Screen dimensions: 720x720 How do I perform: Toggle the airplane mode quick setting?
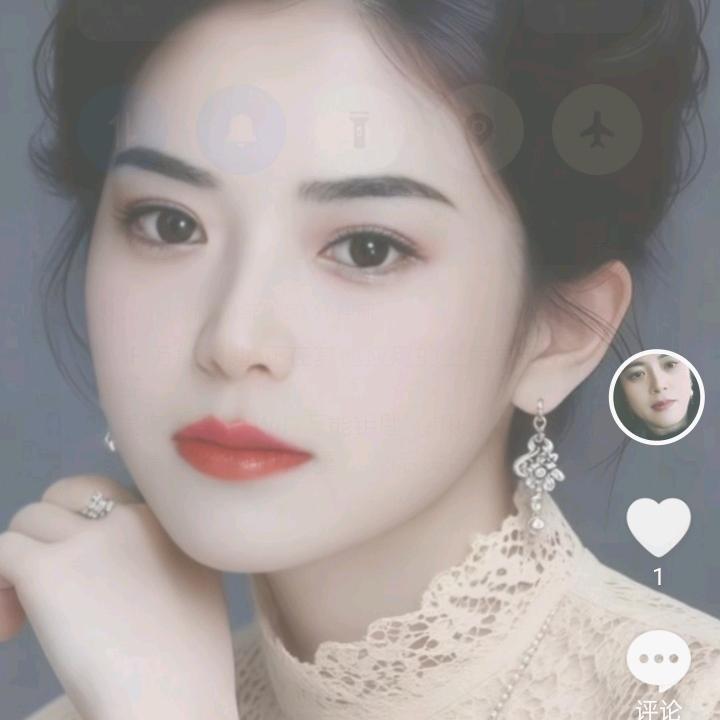(597, 130)
